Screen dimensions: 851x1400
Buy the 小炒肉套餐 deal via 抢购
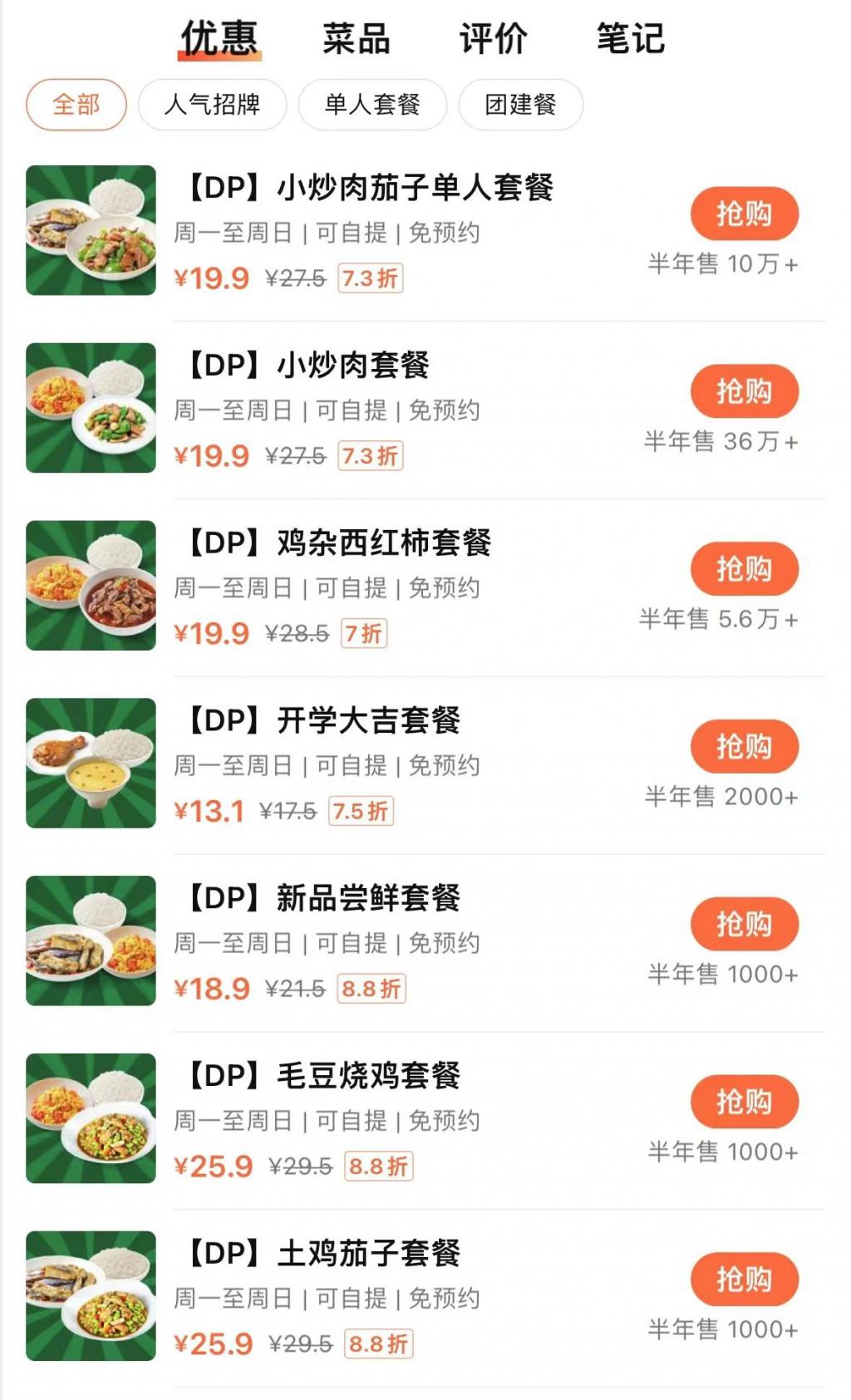[x=744, y=391]
